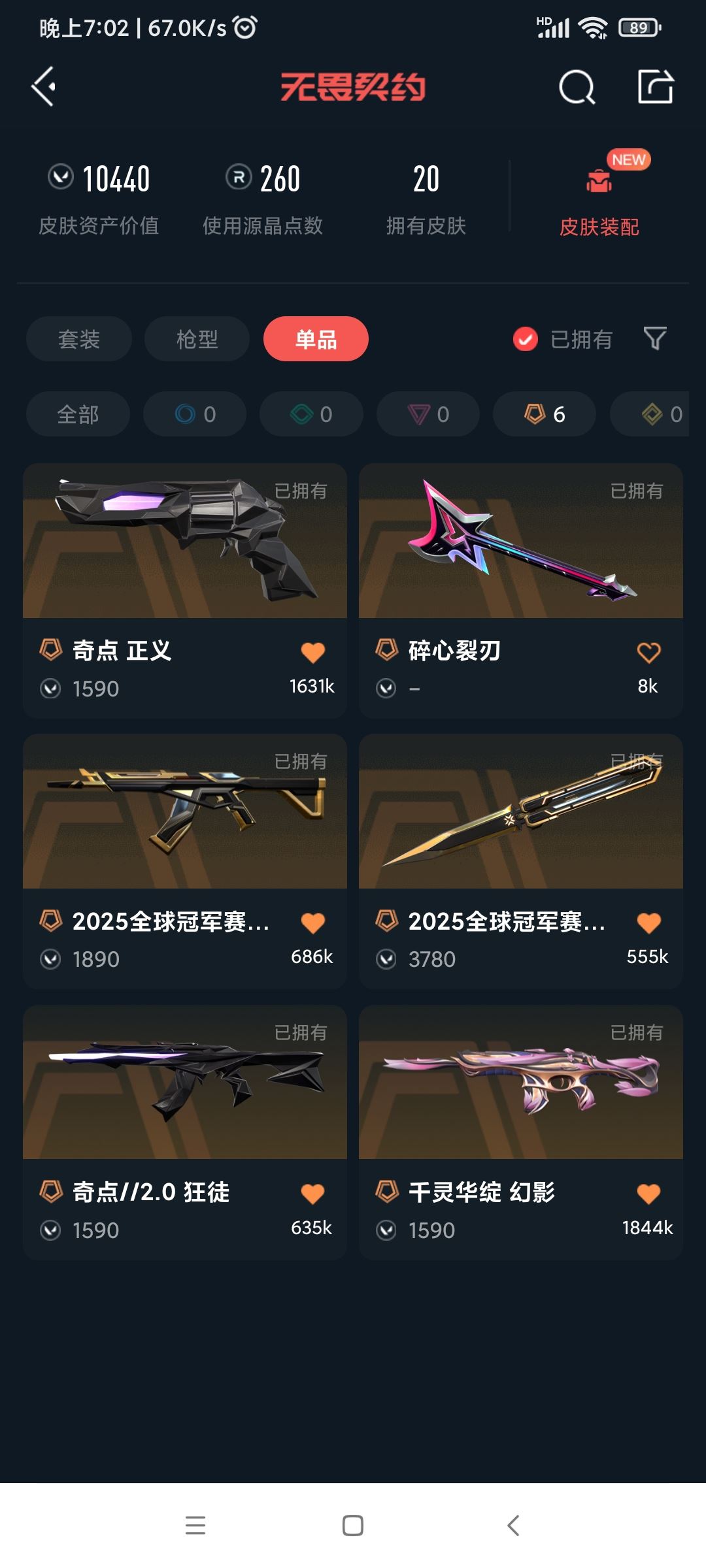
Task: Open the filter funnel icon
Action: pos(655,338)
